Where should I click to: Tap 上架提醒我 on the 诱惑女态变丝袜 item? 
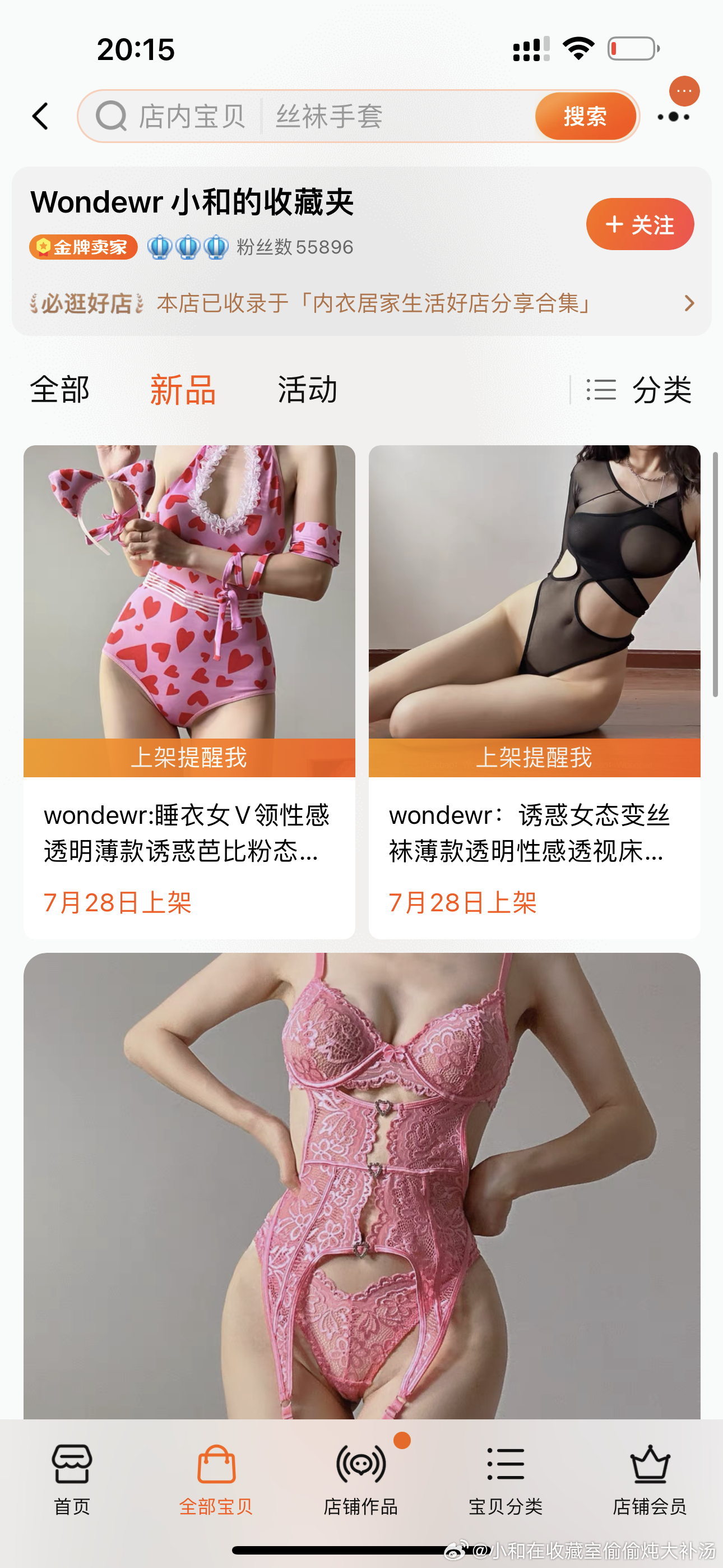coord(534,758)
